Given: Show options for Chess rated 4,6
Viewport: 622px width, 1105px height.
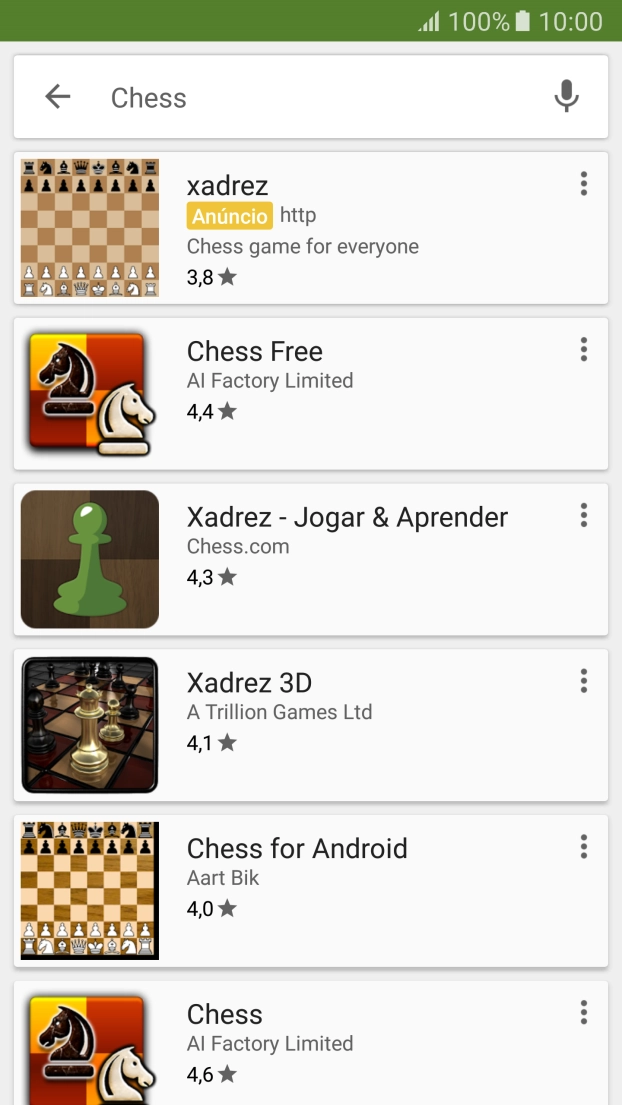Looking at the screenshot, I should (x=584, y=1013).
